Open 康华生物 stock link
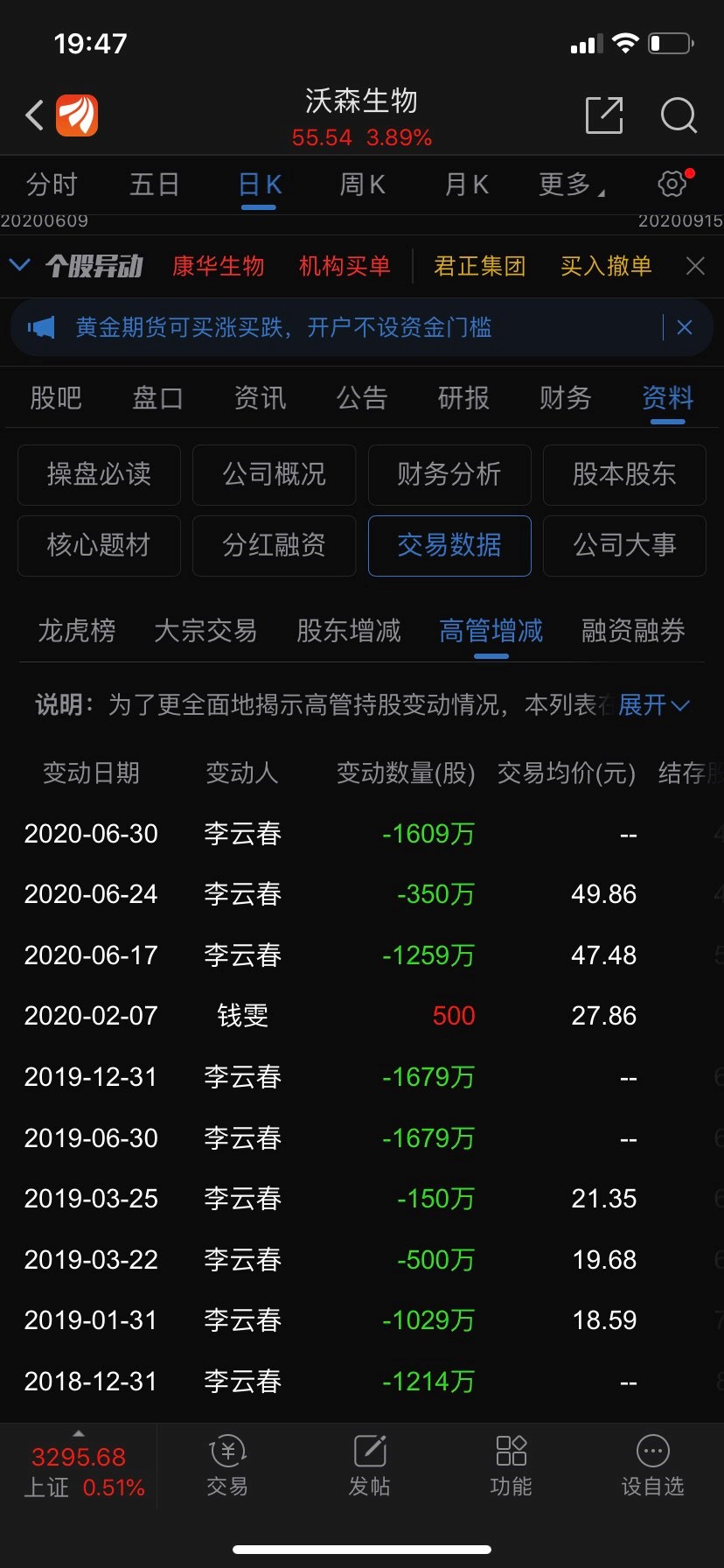Image resolution: width=724 pixels, height=1568 pixels. pos(218,266)
